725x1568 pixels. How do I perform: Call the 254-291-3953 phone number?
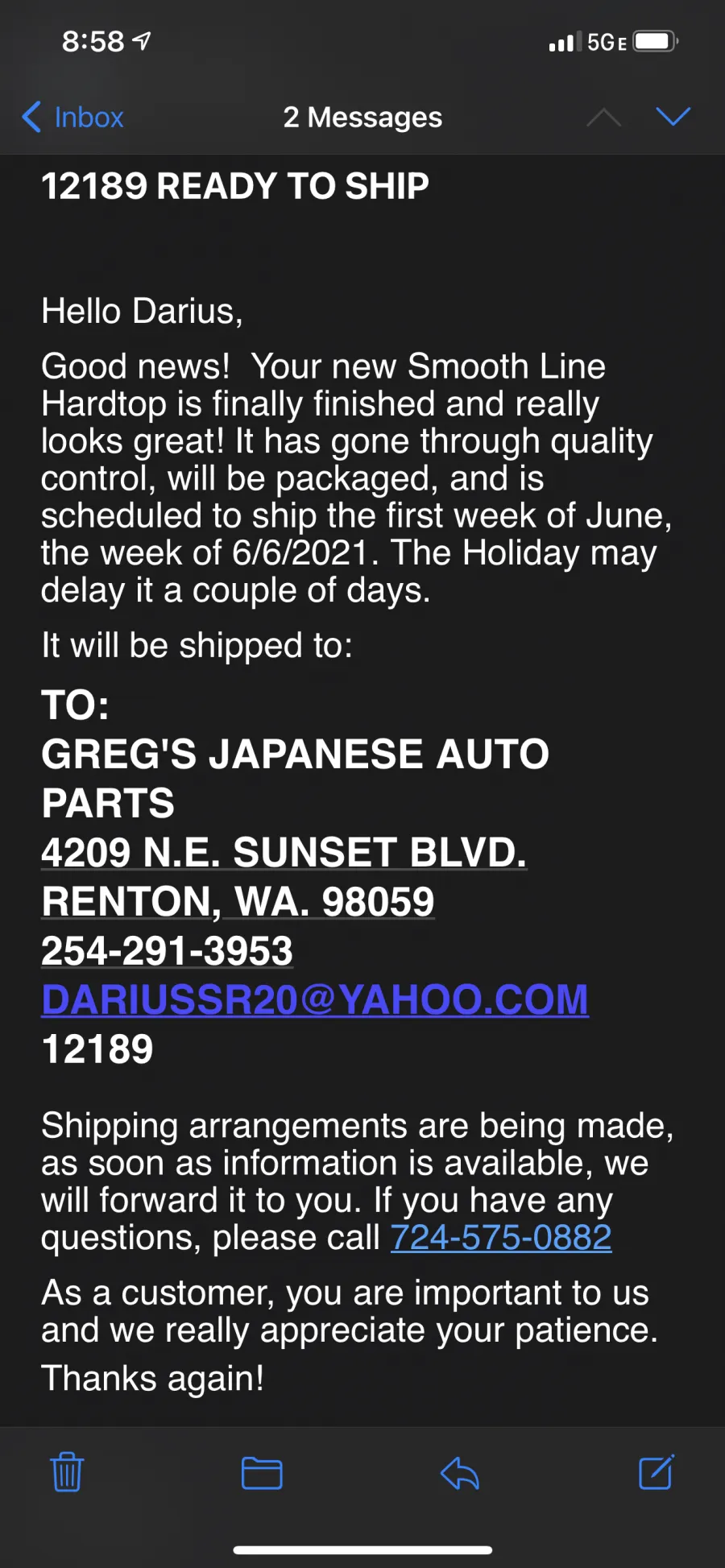tap(167, 951)
